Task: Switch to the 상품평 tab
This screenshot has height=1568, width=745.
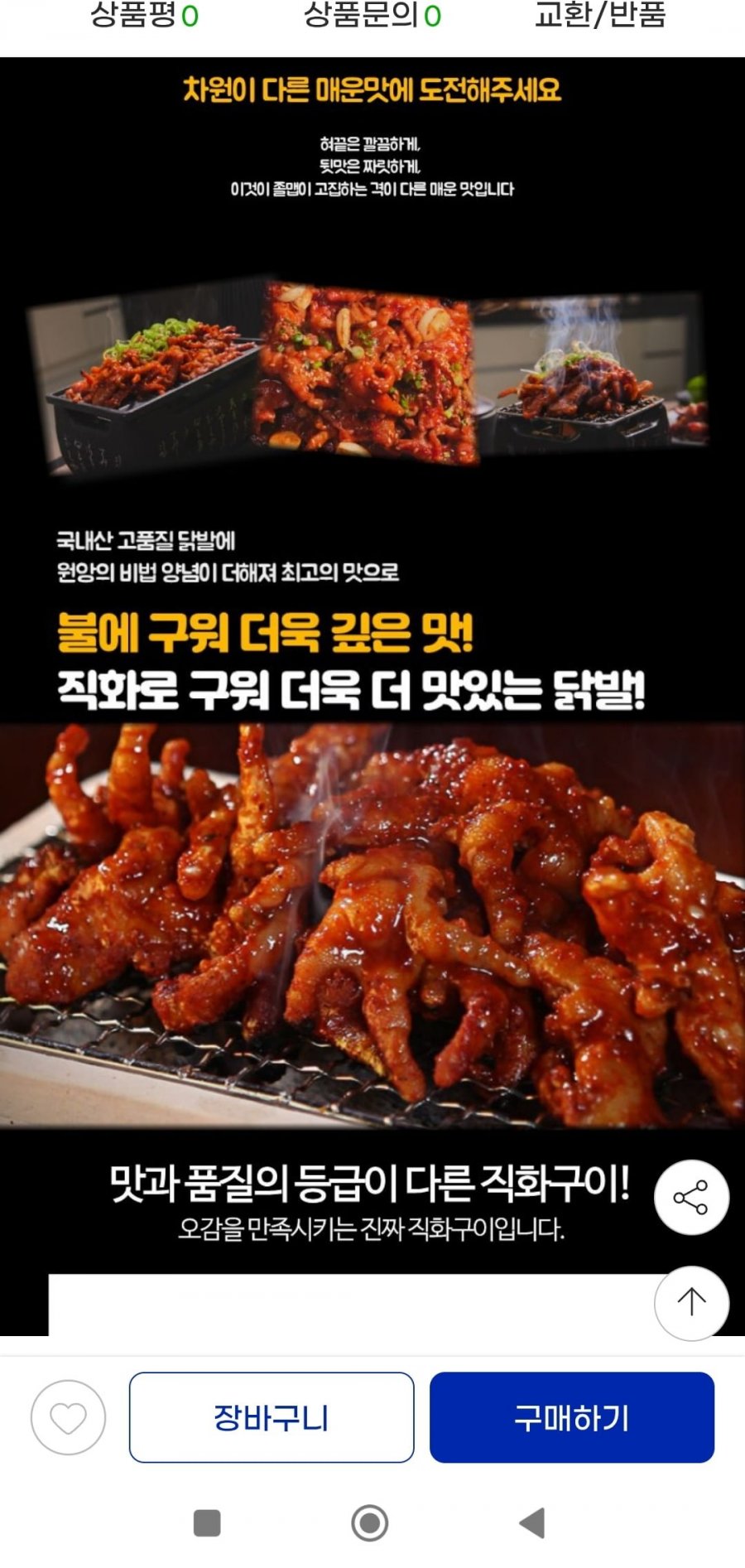Action: point(144,17)
